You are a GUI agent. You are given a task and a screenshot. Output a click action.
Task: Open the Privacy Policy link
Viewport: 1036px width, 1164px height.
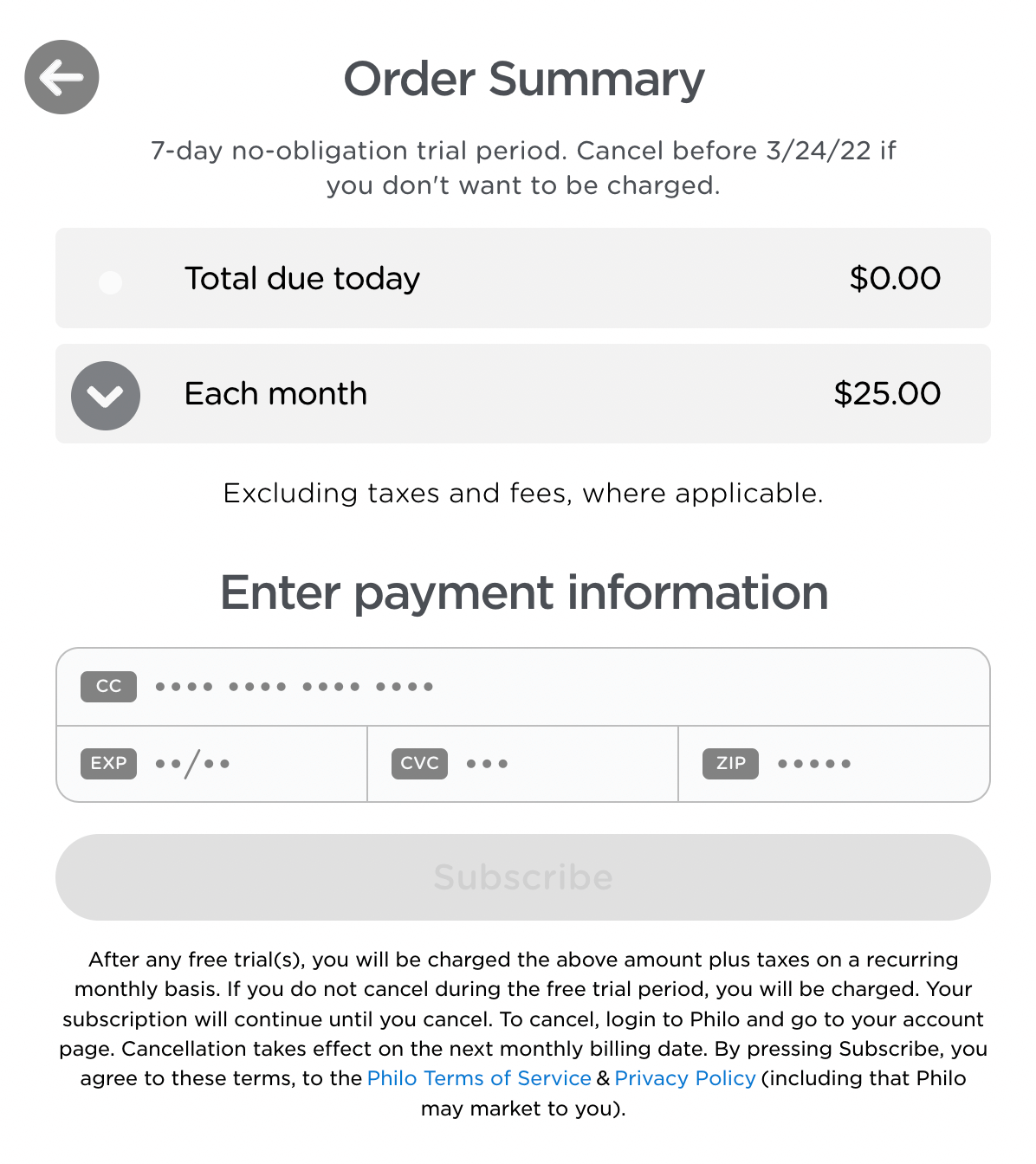pyautogui.click(x=685, y=1078)
